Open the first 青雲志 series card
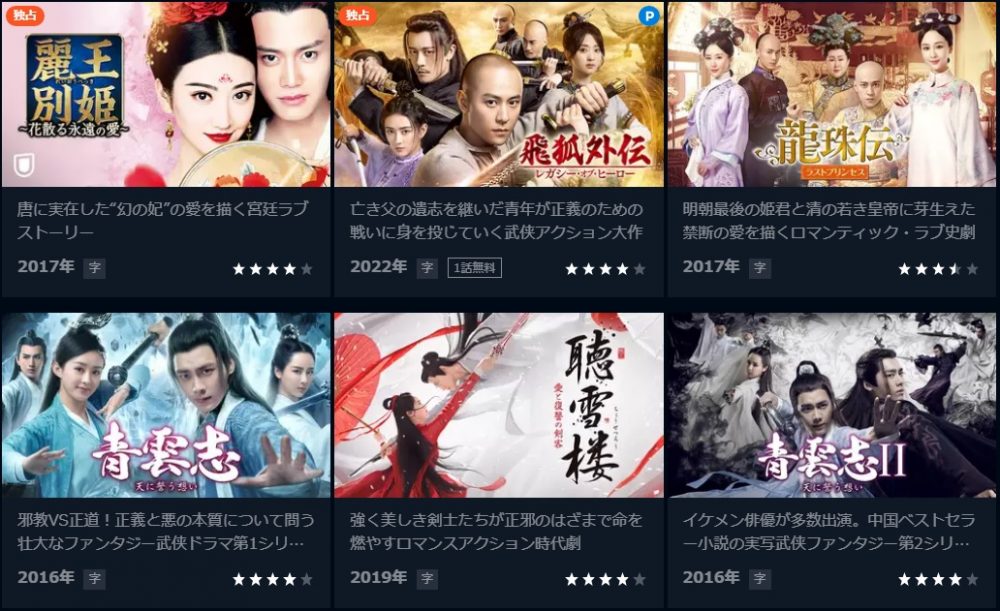This screenshot has height=611, width=1000. (166, 405)
